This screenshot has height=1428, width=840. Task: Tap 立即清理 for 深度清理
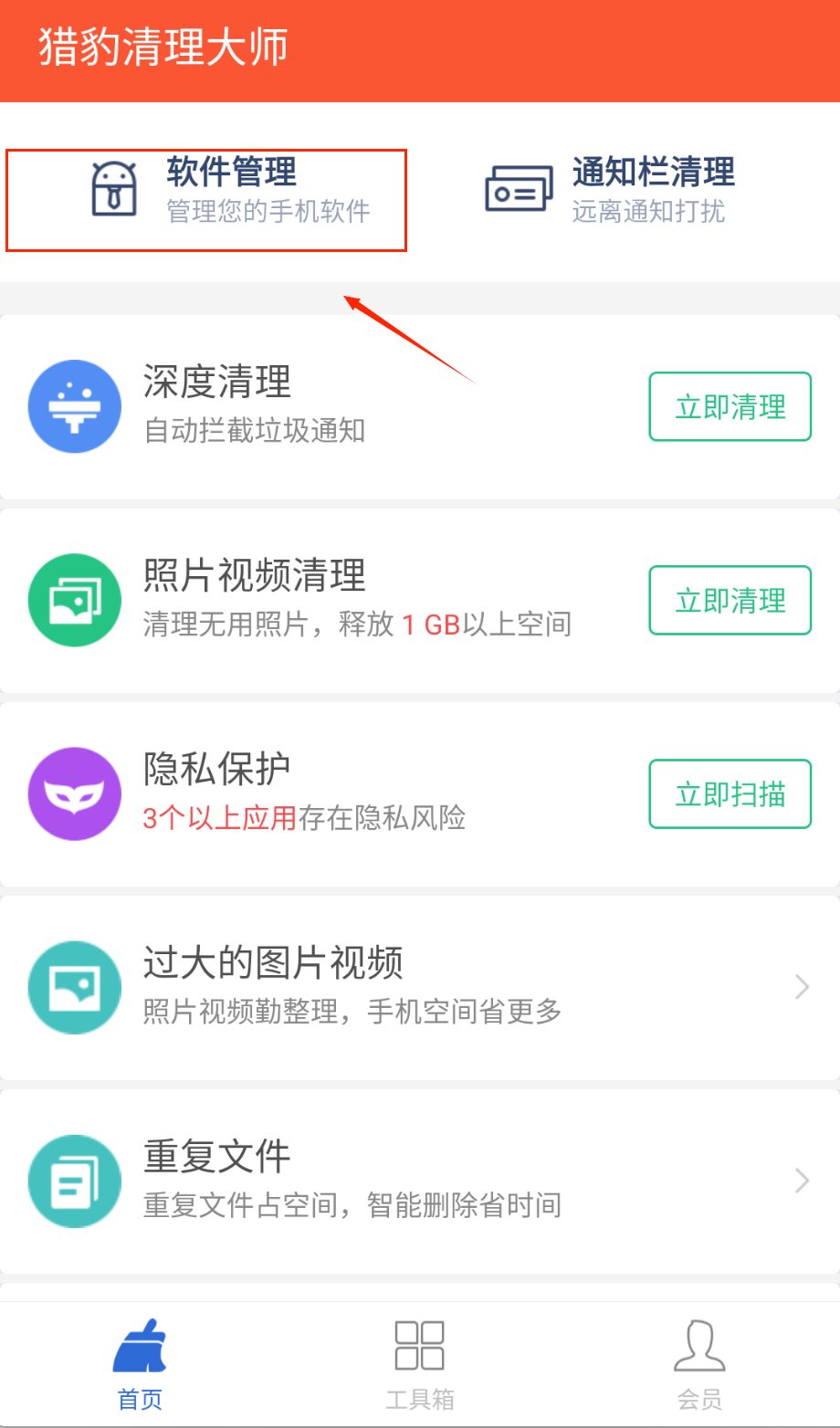pos(730,407)
